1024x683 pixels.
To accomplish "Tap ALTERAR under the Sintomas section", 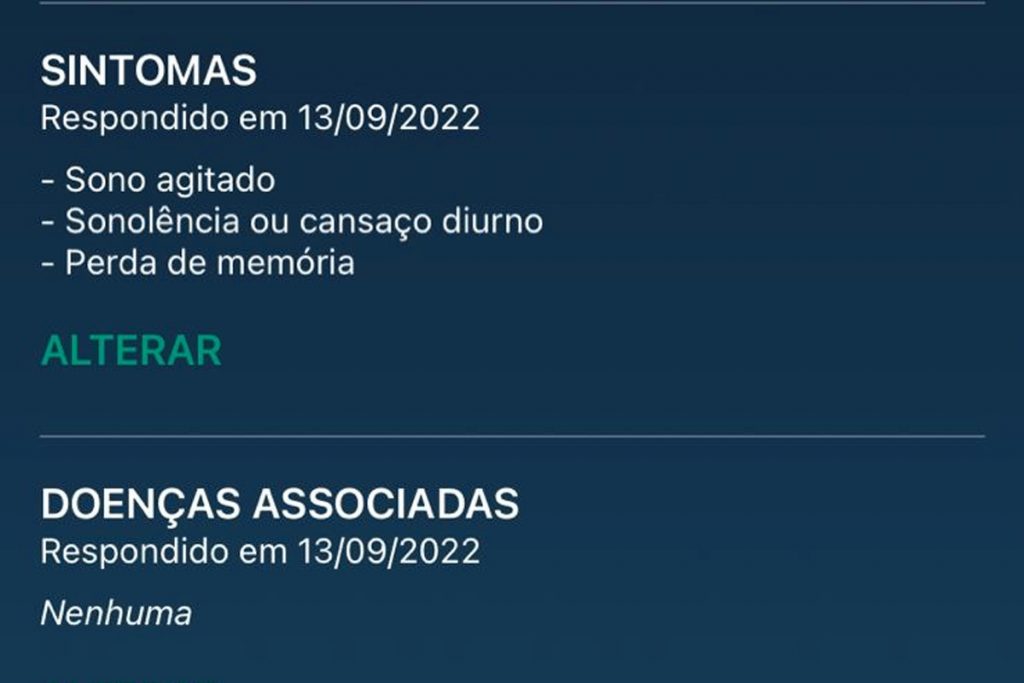I will [131, 351].
